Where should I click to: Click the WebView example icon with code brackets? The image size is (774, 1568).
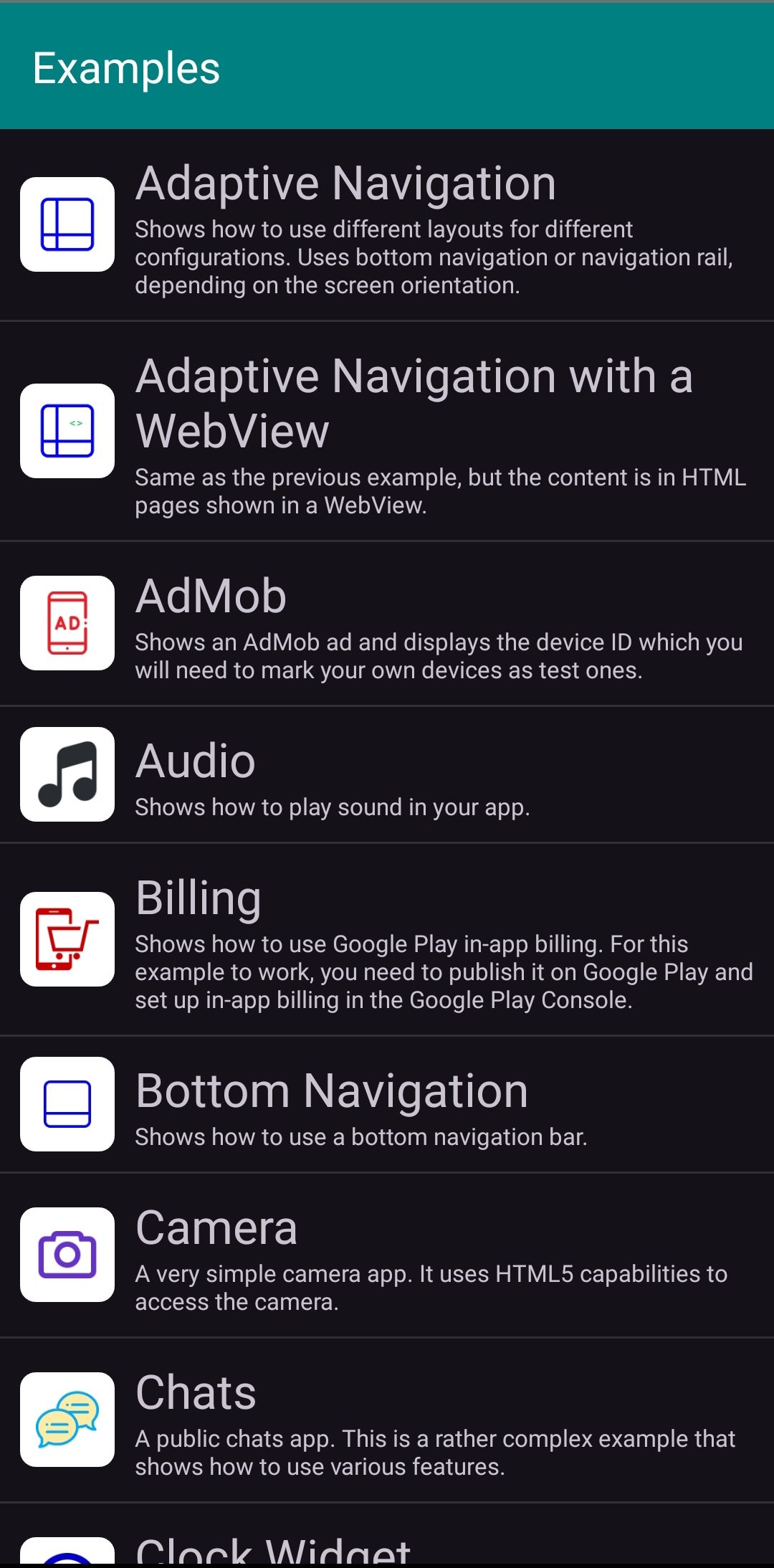tap(67, 430)
